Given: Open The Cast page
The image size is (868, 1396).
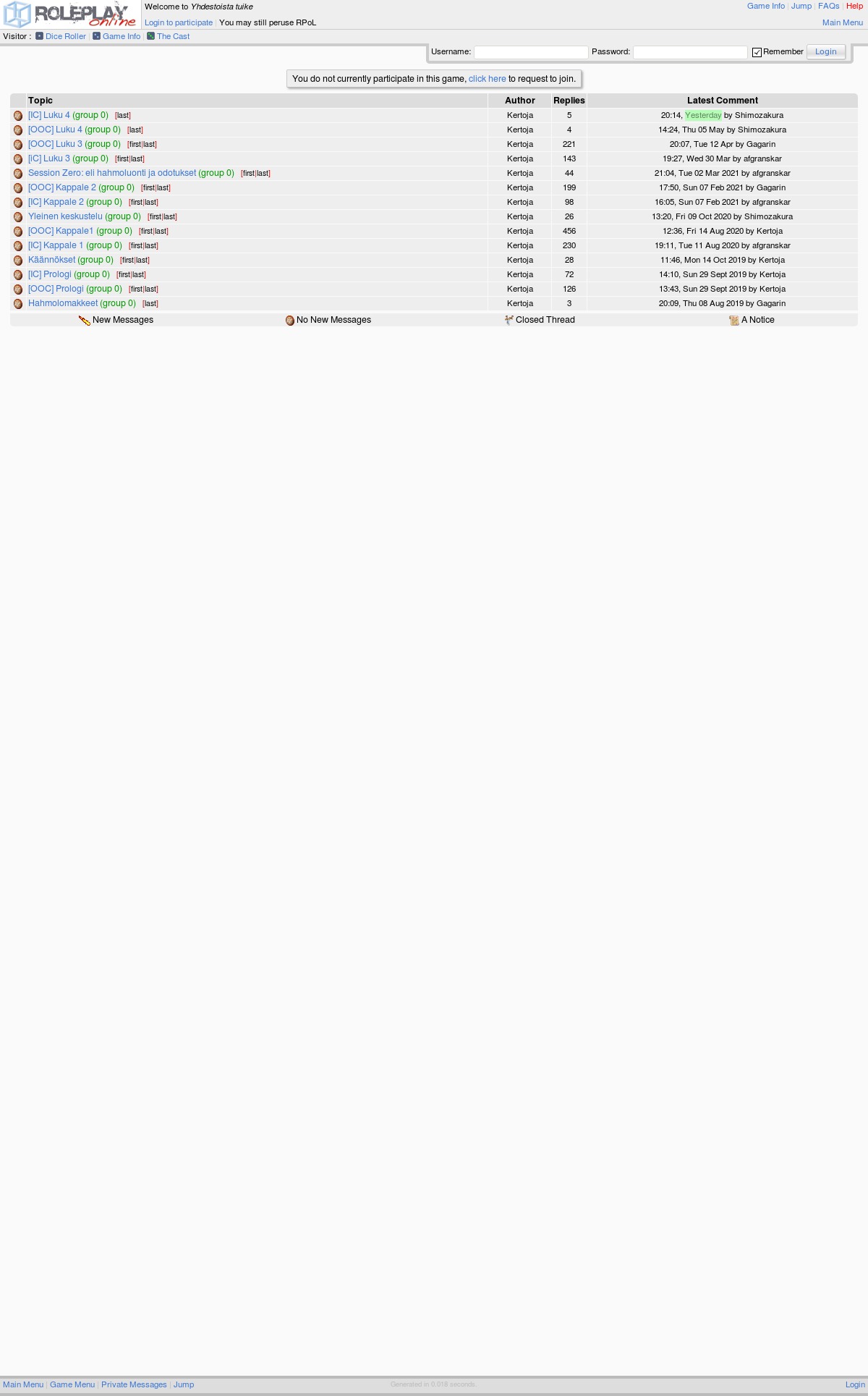Looking at the screenshot, I should pyautogui.click(x=173, y=36).
